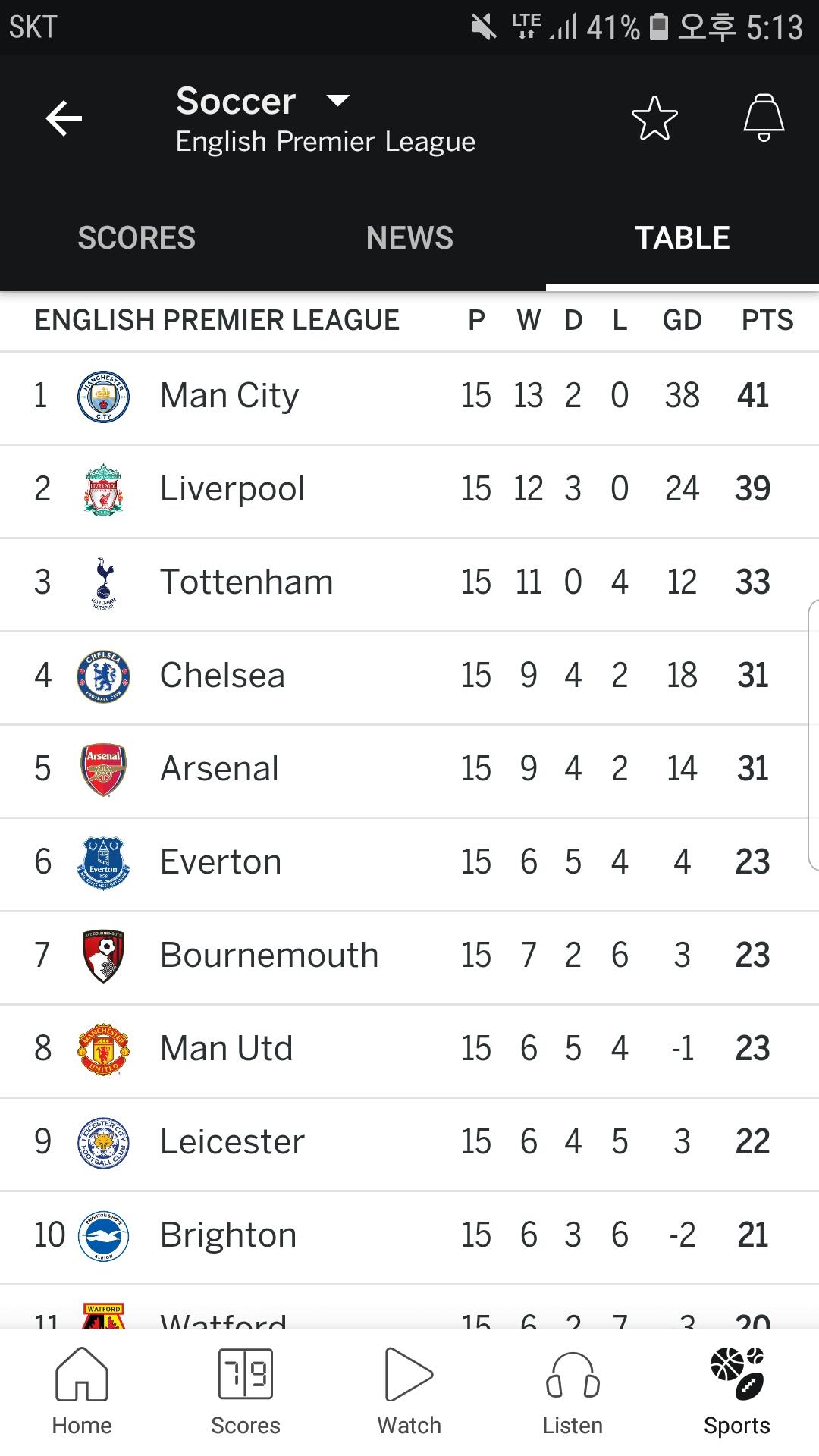Go back using the arrow button

coord(63,118)
